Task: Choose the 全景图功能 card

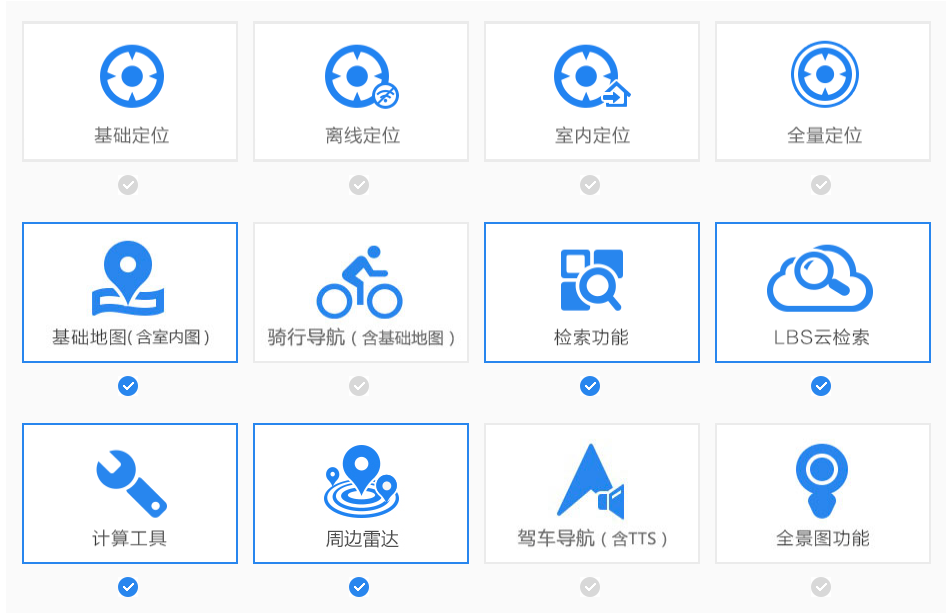Action: 823,493
